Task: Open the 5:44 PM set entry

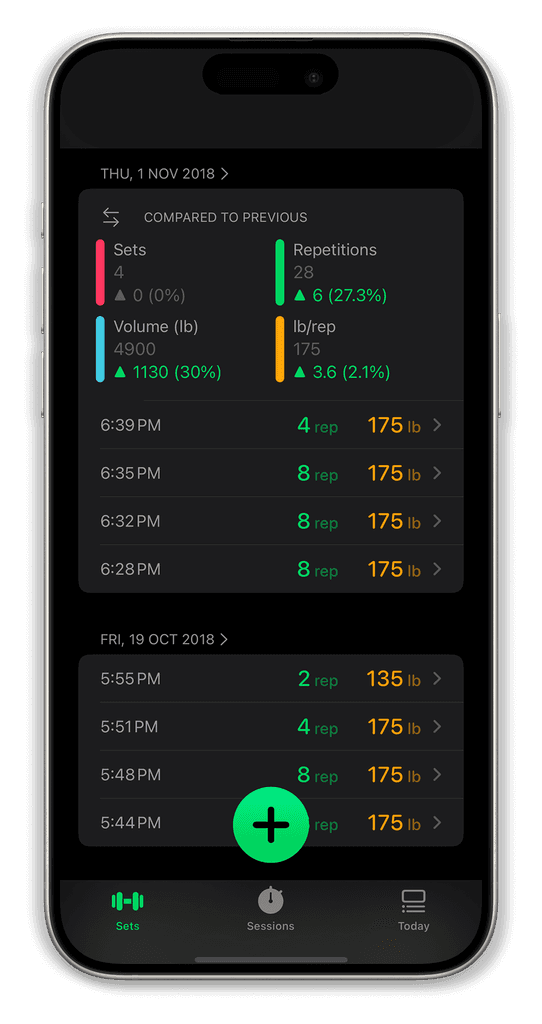Action: (271, 822)
